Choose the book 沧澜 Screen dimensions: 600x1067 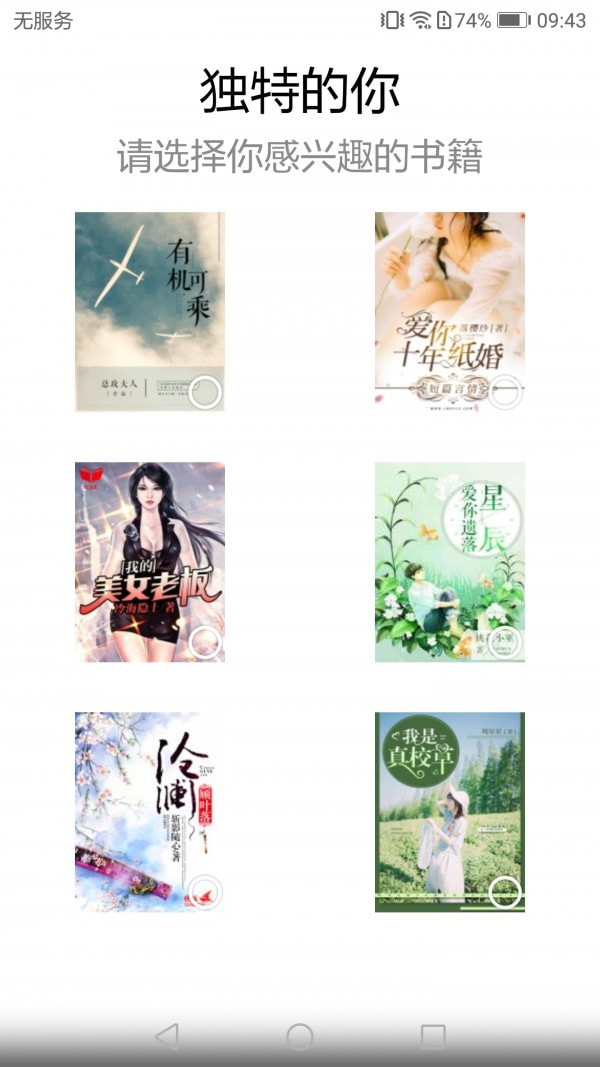pyautogui.click(x=150, y=811)
